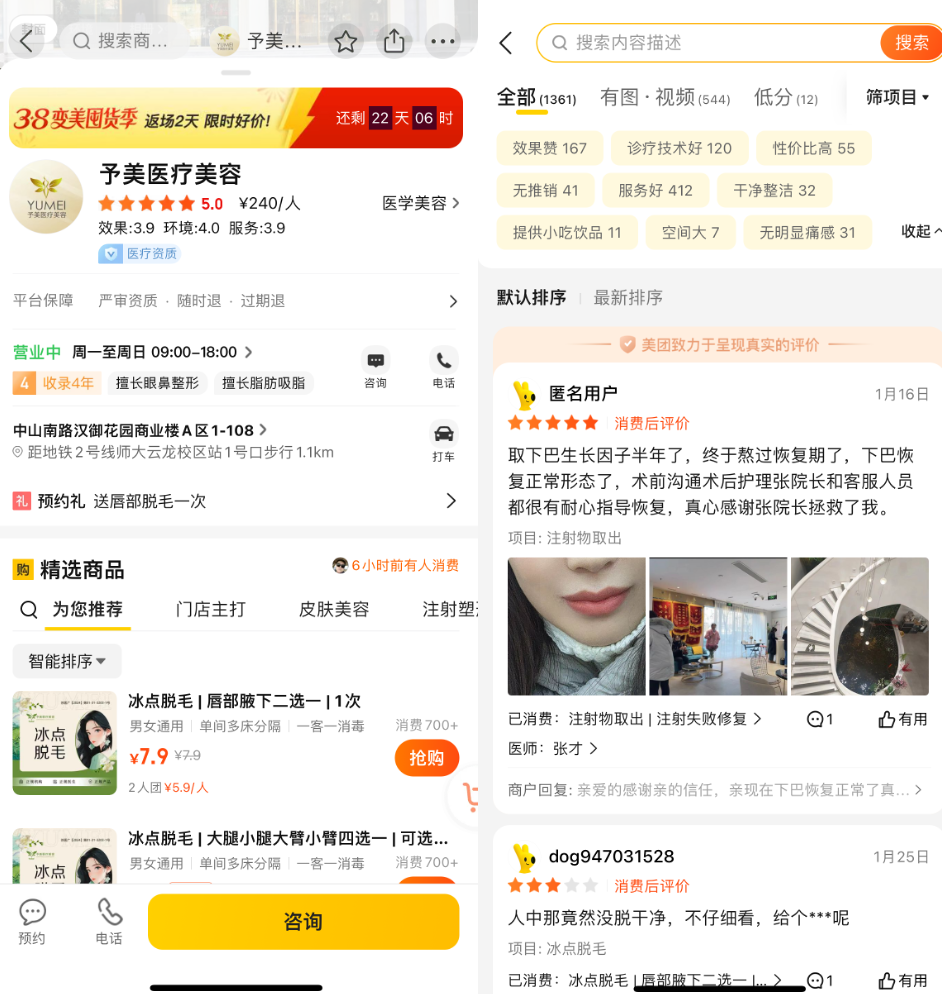
Task: Favorite this shop with the star icon
Action: (x=345, y=41)
